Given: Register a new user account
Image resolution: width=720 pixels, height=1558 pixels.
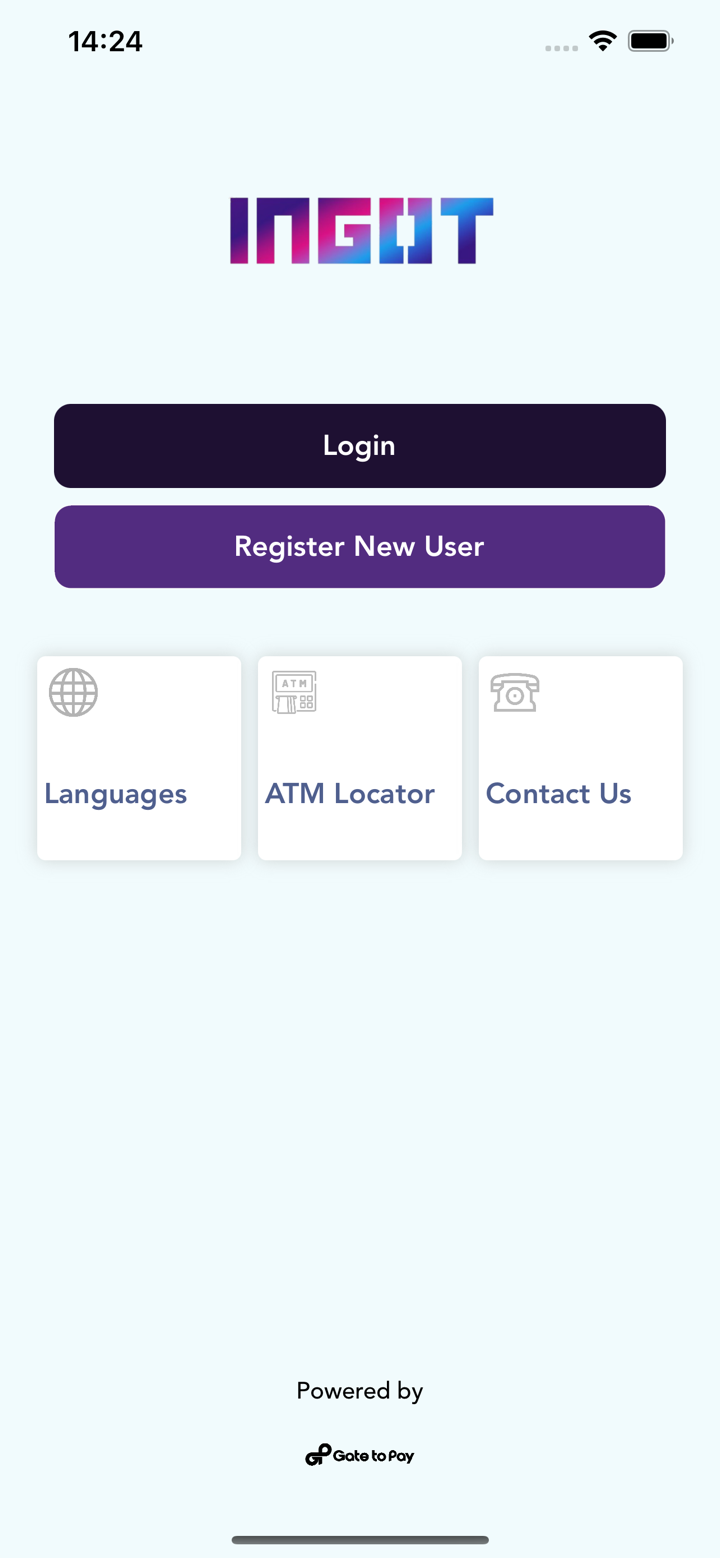Looking at the screenshot, I should [x=360, y=547].
